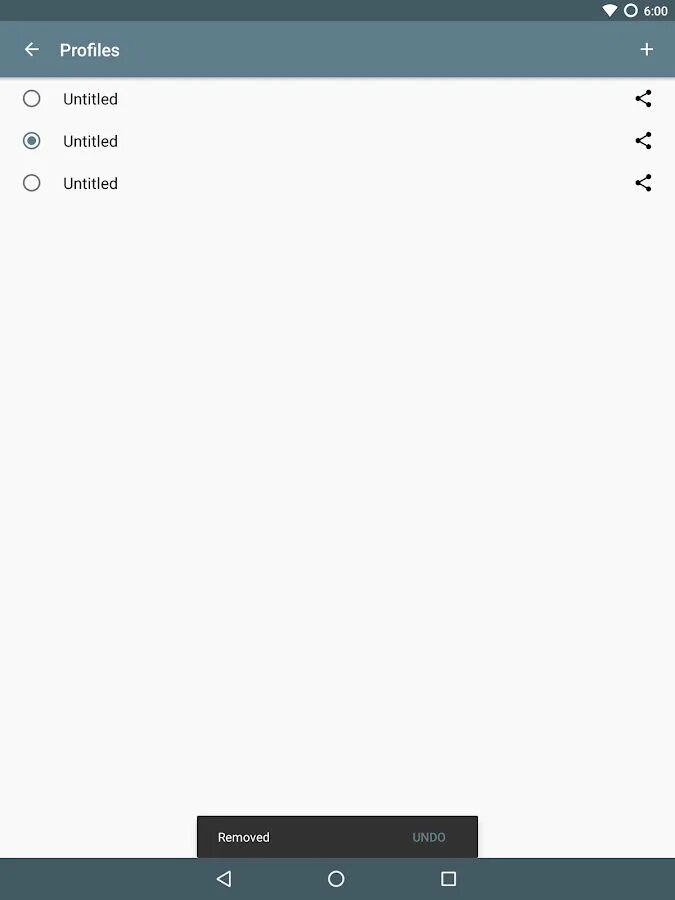
Task: Undo the profile removal
Action: point(429,837)
